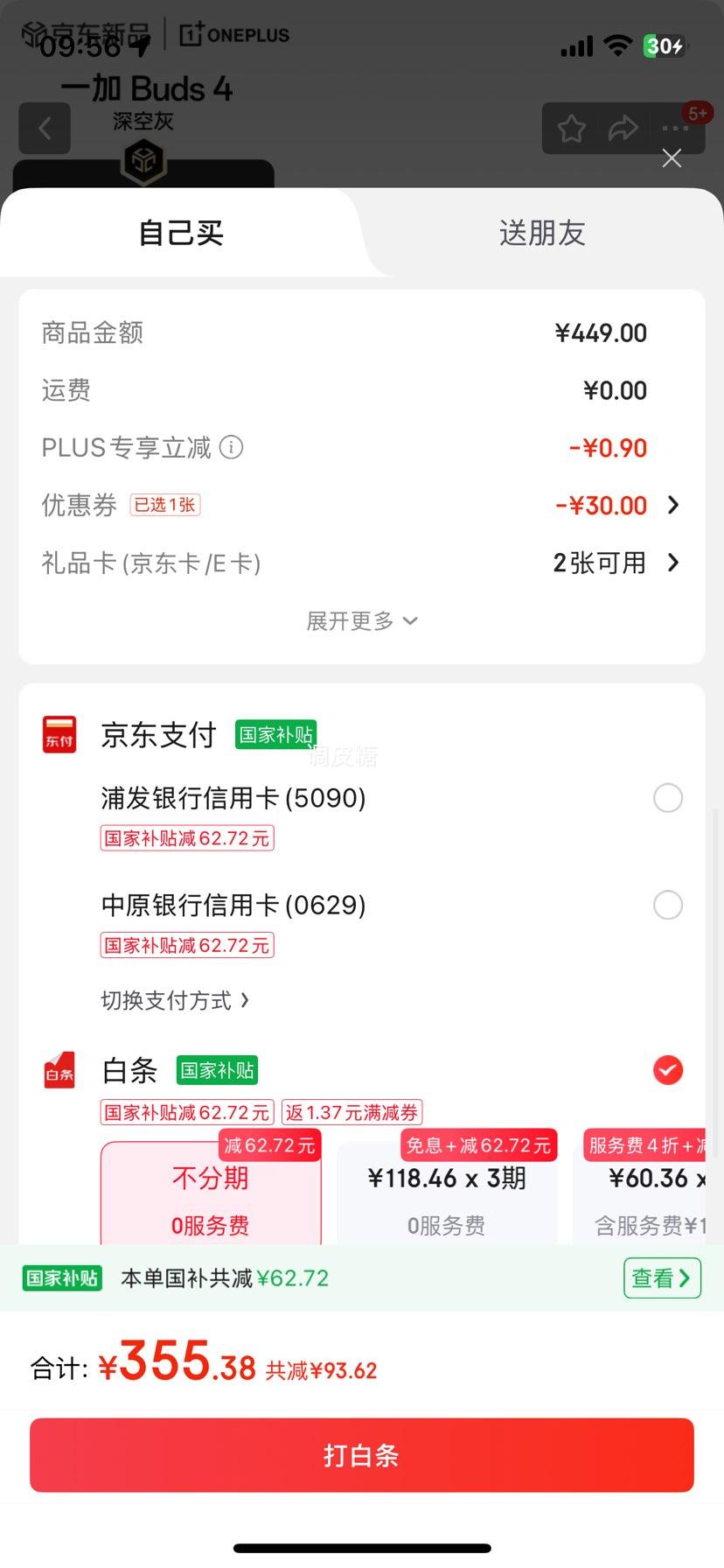Tap the 打白条 payment button
This screenshot has height=1568, width=724.
362,1454
